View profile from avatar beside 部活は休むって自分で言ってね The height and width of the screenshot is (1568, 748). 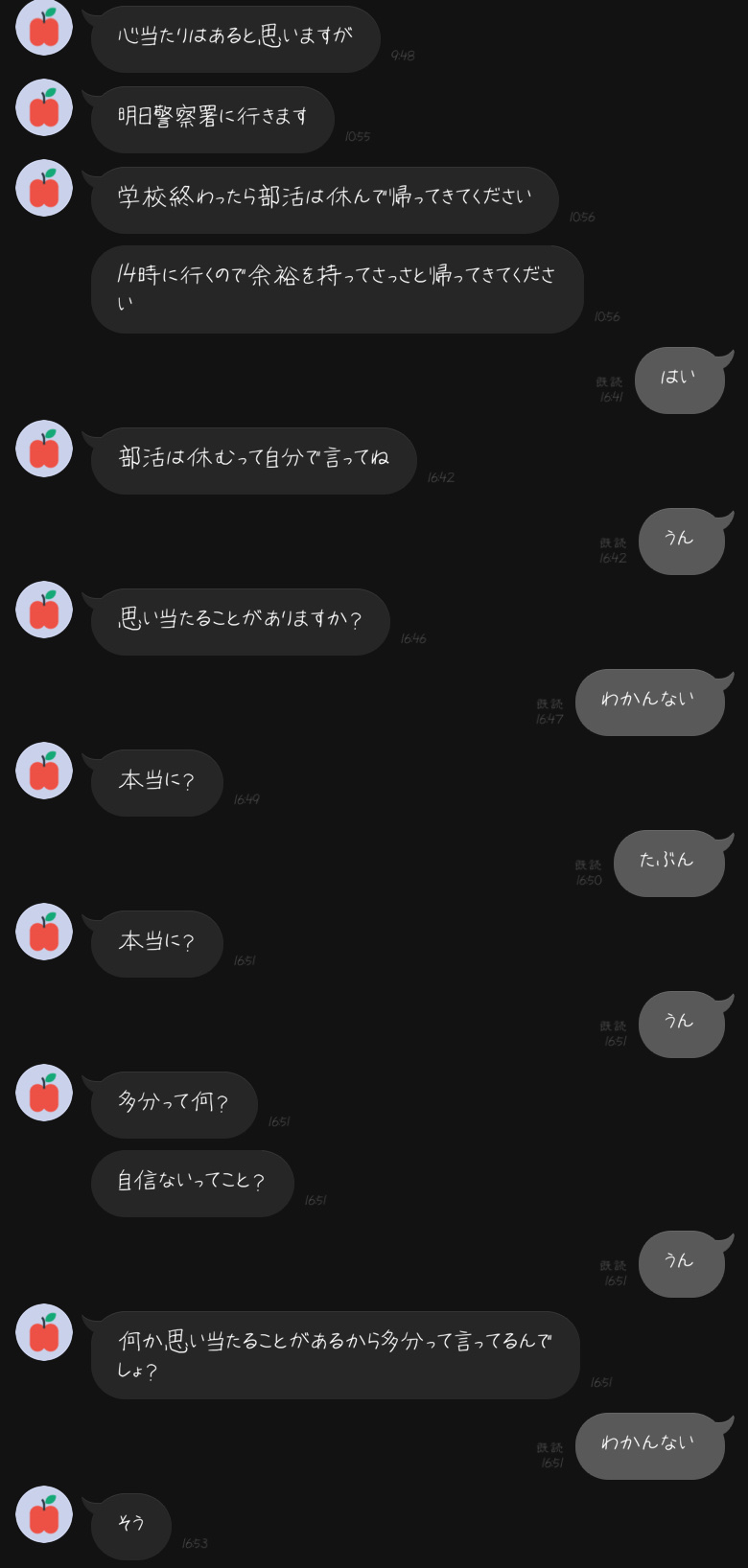pyautogui.click(x=44, y=449)
